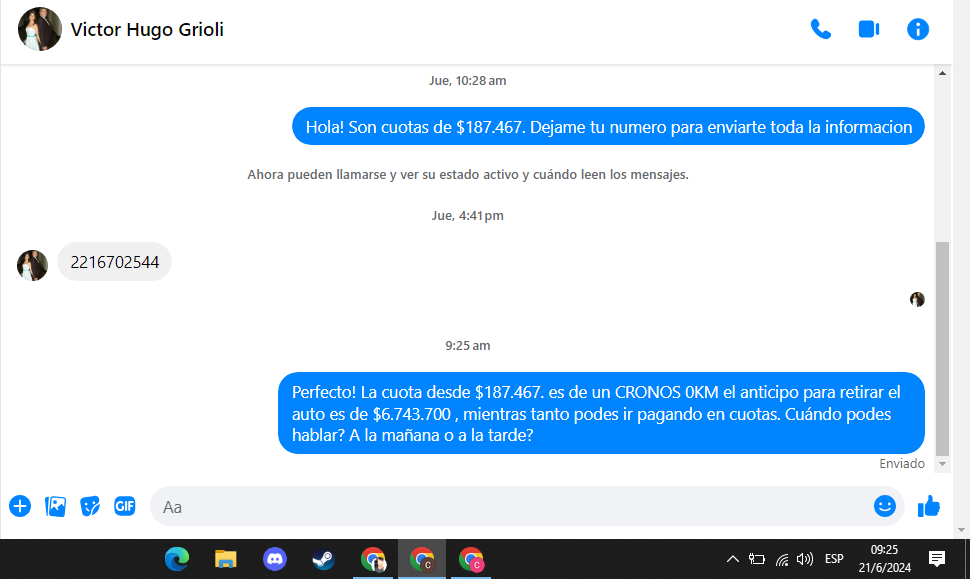This screenshot has height=579, width=970.
Task: Send a thumbs-up like
Action: (x=929, y=507)
